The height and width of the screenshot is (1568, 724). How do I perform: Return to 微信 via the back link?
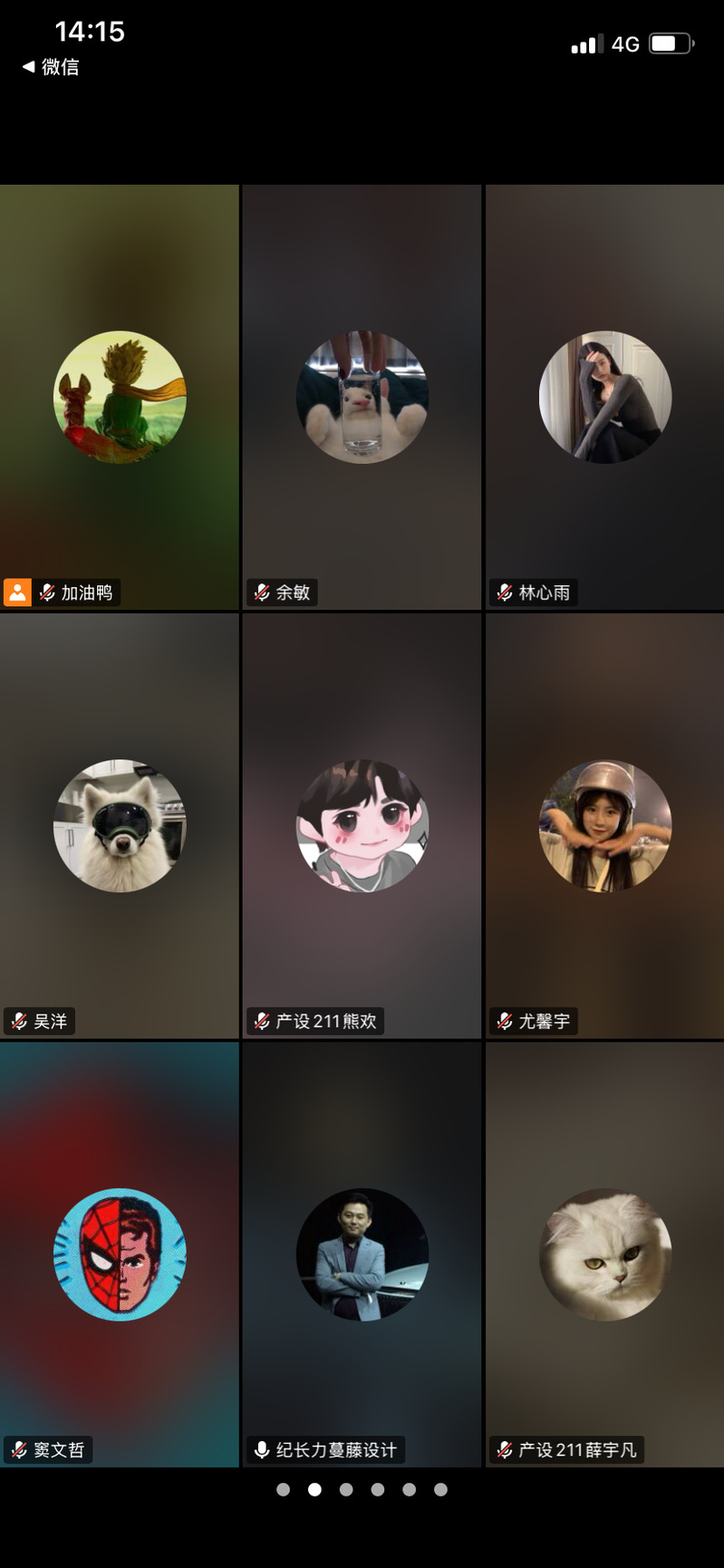coord(51,67)
